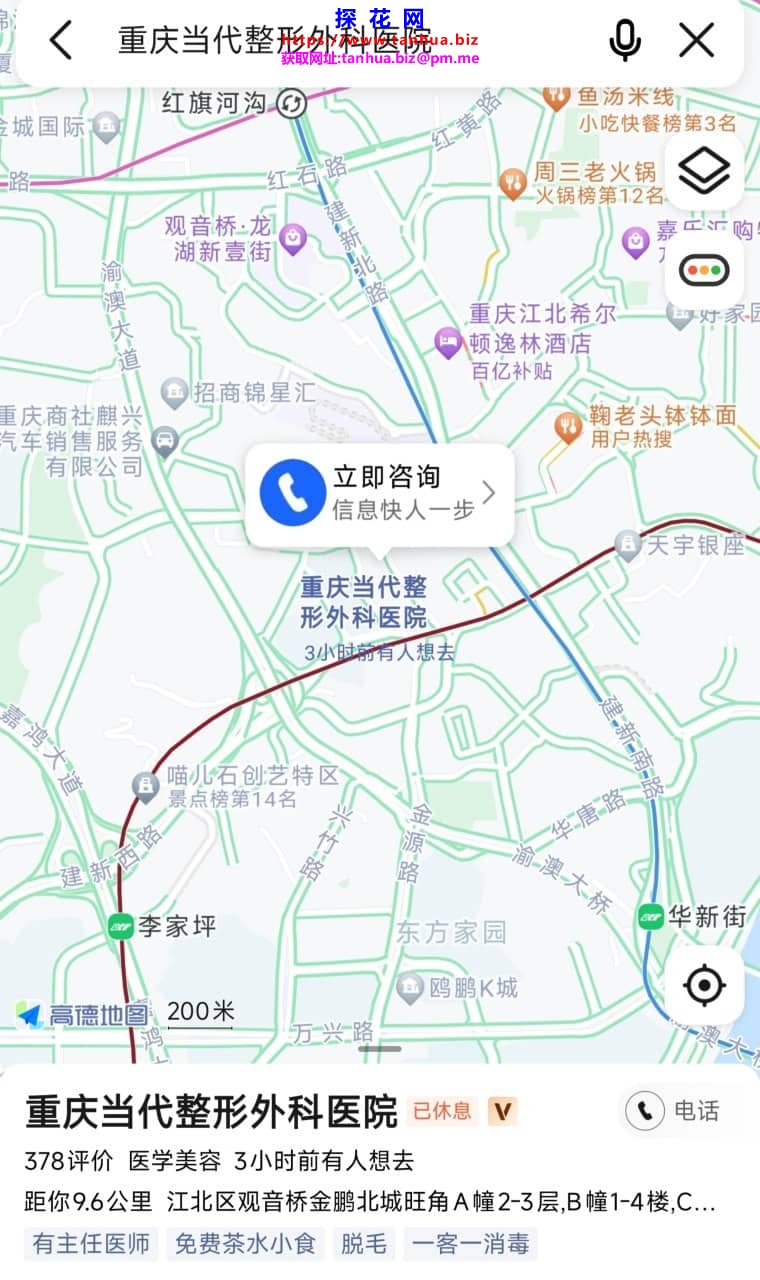The width and height of the screenshot is (760, 1280).
Task: Tap the 观音桥·龙湖新壹街 mall marker
Action: (x=292, y=238)
